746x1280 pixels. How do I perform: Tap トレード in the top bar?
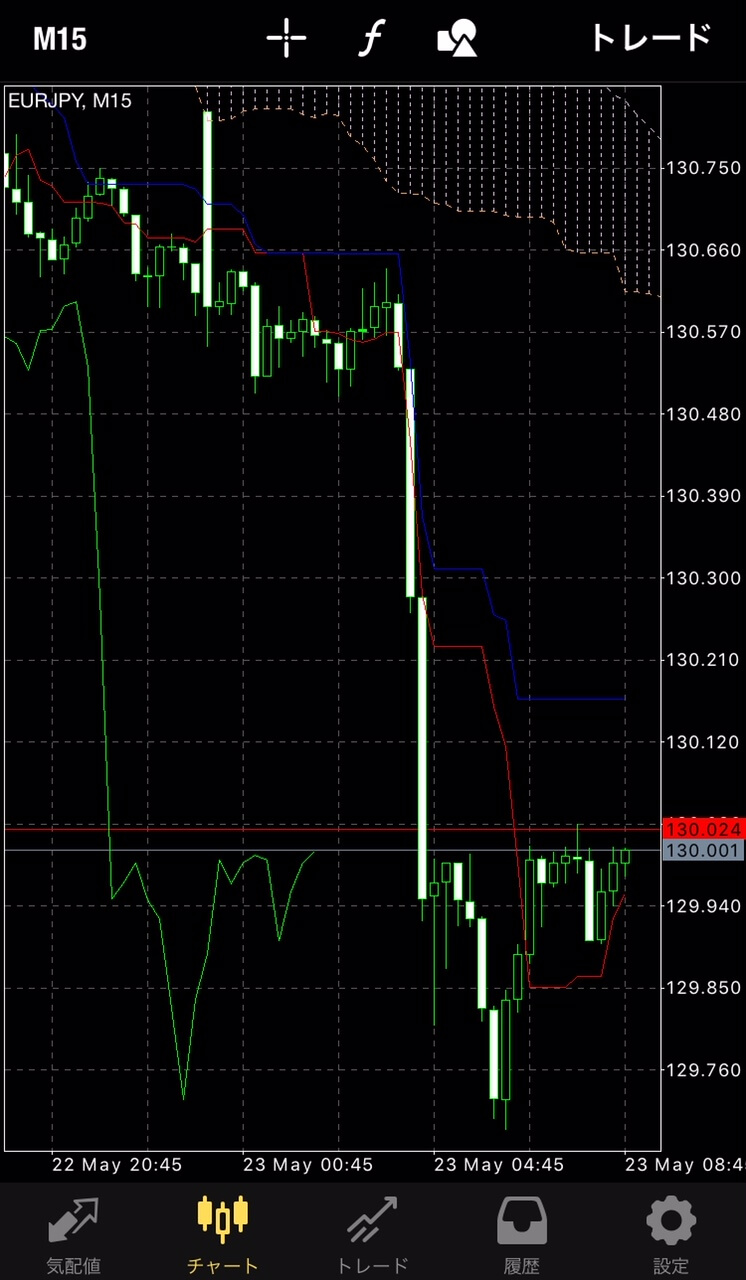coord(651,38)
